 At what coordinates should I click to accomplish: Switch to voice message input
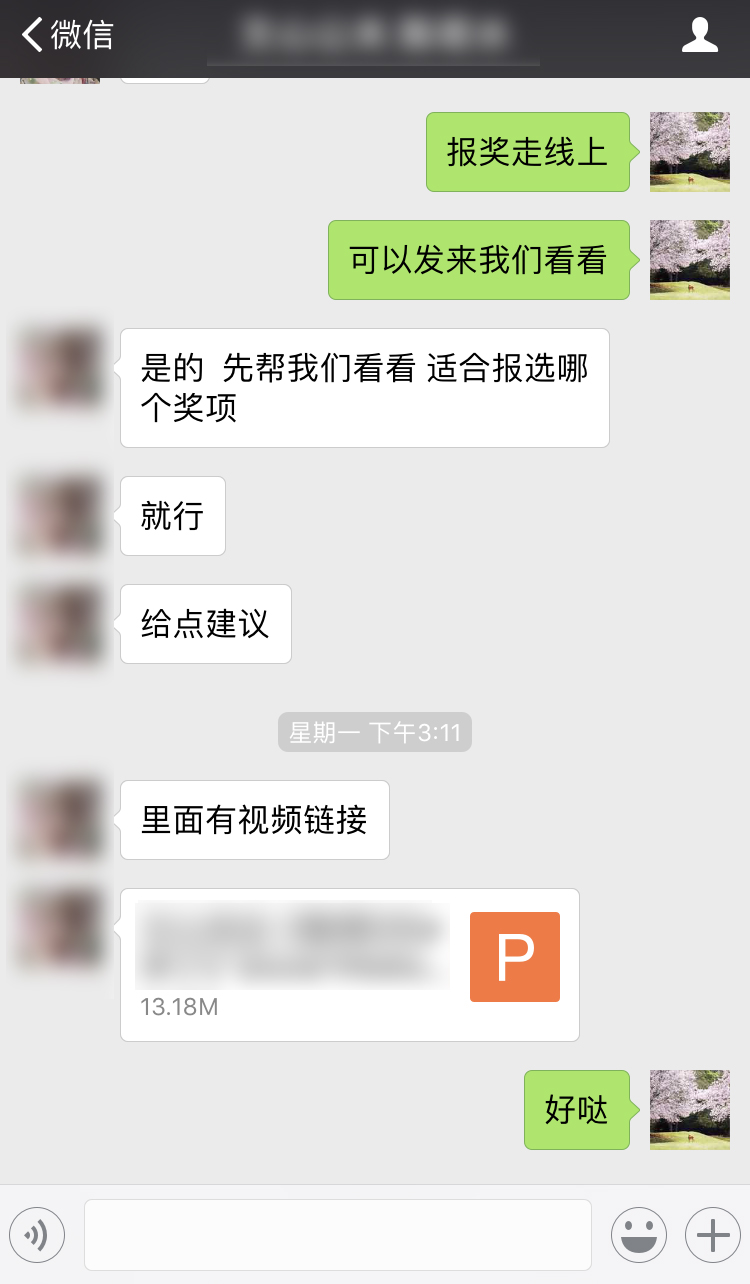coord(37,1235)
